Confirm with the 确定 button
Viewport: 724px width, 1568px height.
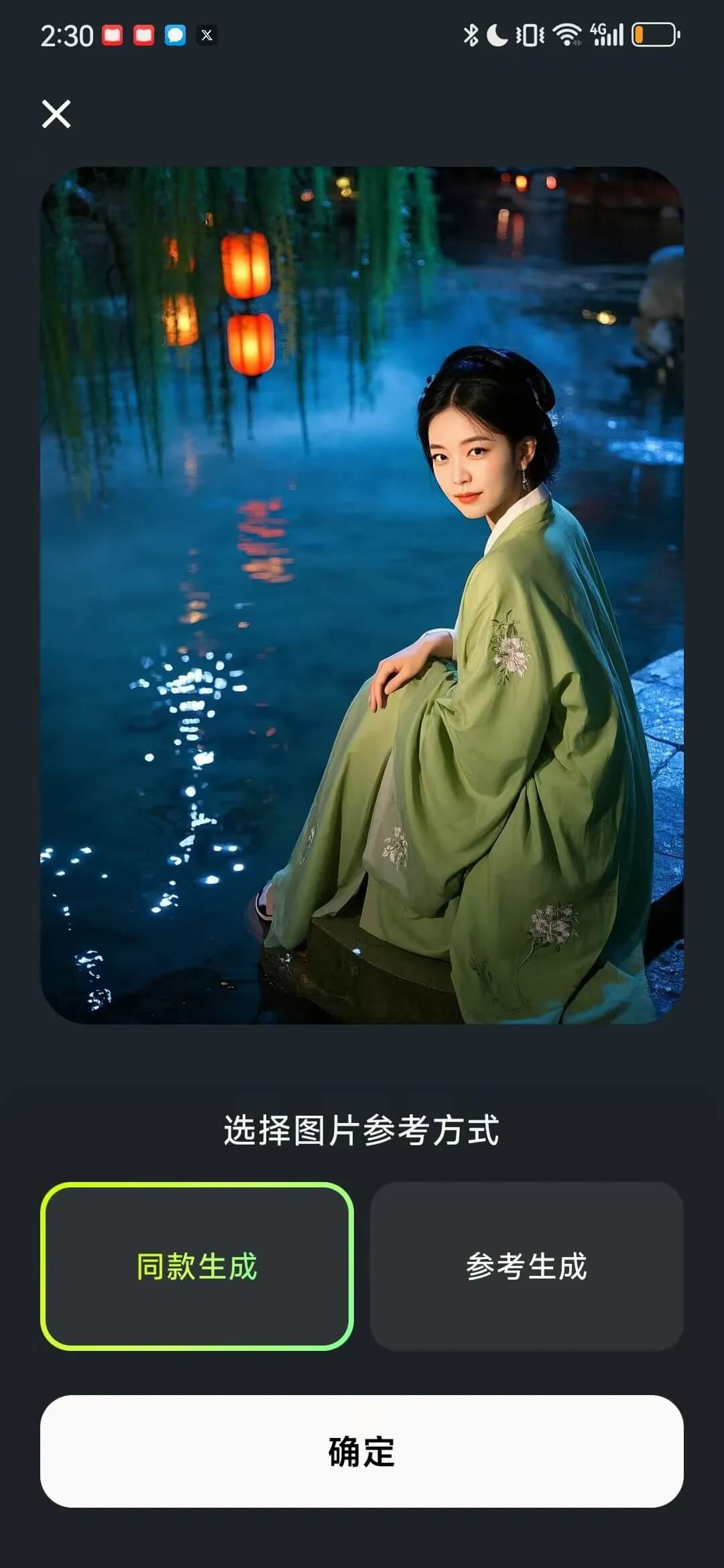[x=362, y=1451]
